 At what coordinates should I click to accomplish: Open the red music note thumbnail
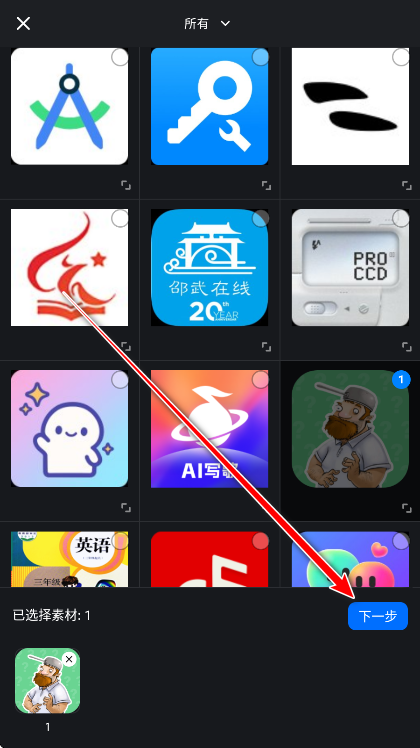(x=210, y=559)
